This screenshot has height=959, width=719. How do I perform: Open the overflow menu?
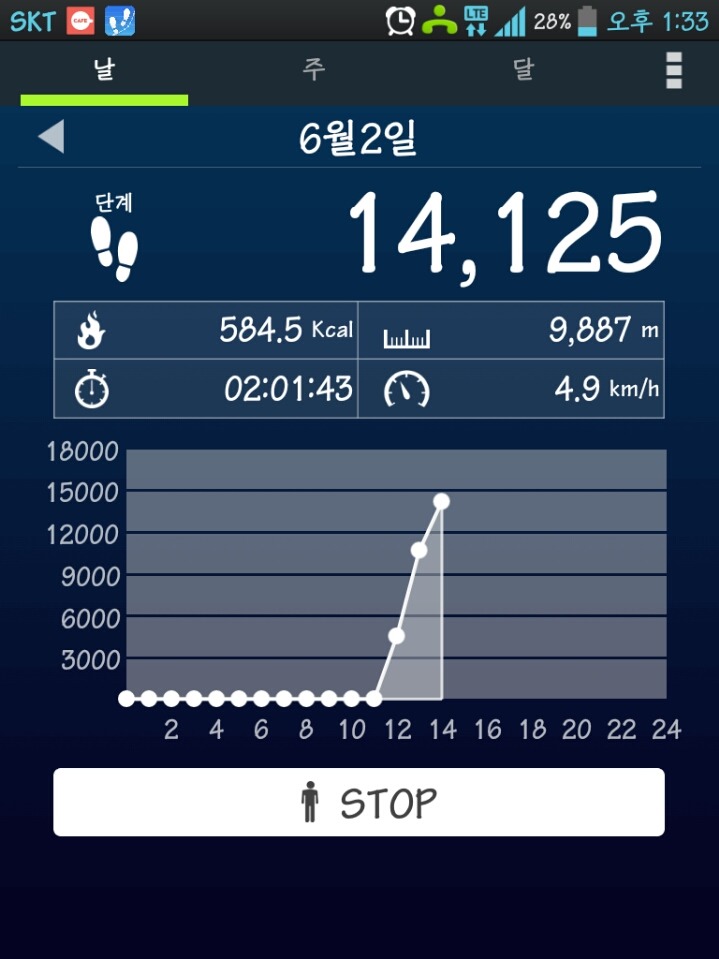(674, 71)
